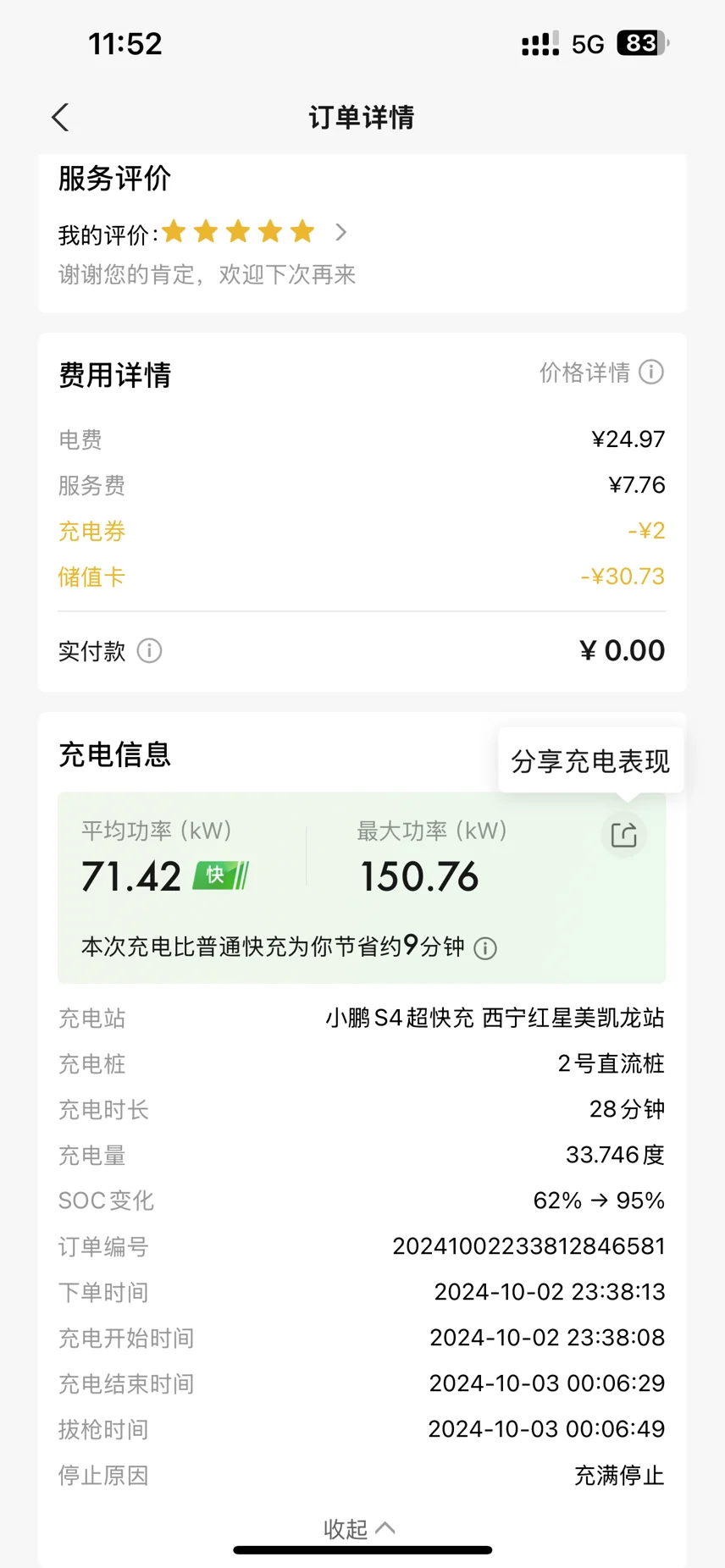
Task: Collapse charging details with 收起
Action: tap(360, 1528)
